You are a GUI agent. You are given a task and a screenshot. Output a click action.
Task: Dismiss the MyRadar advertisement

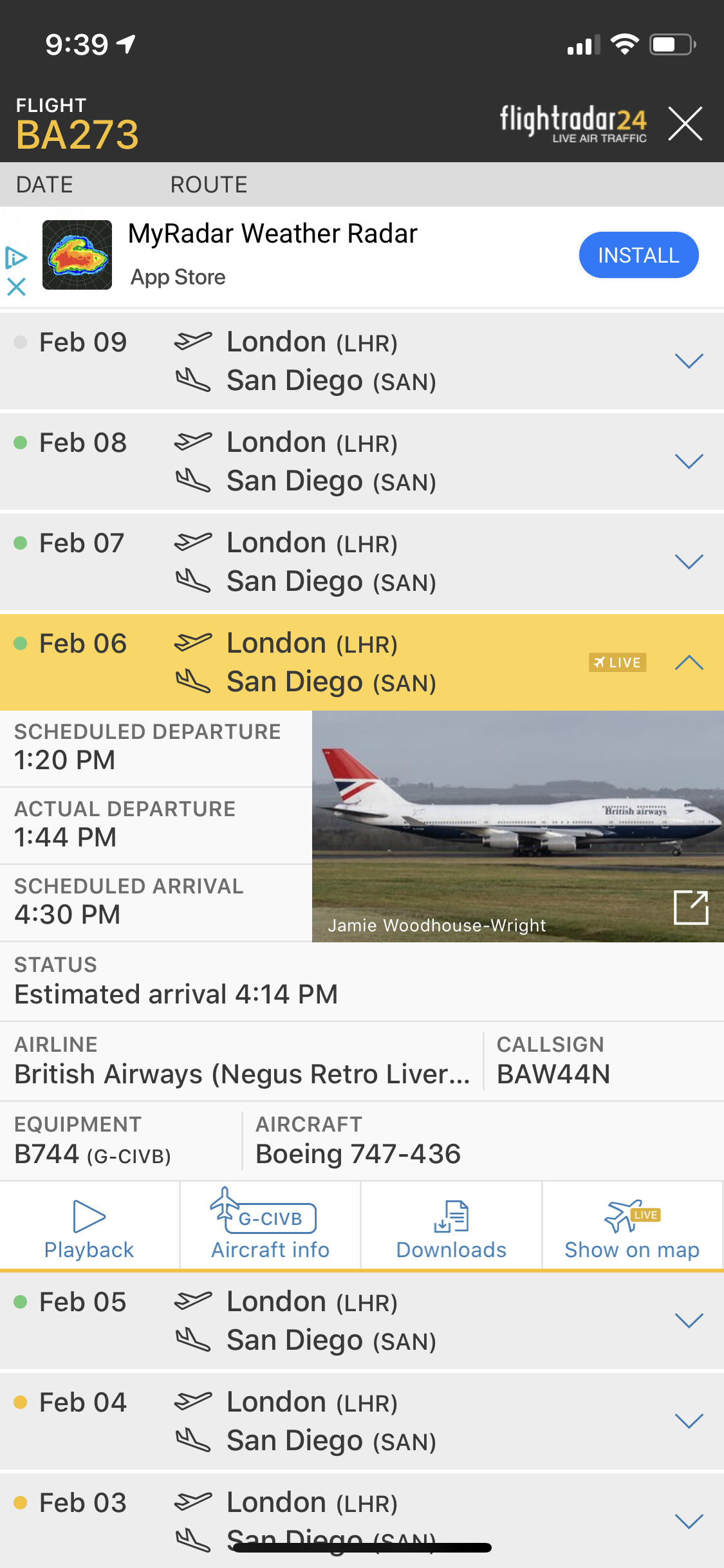tap(16, 286)
